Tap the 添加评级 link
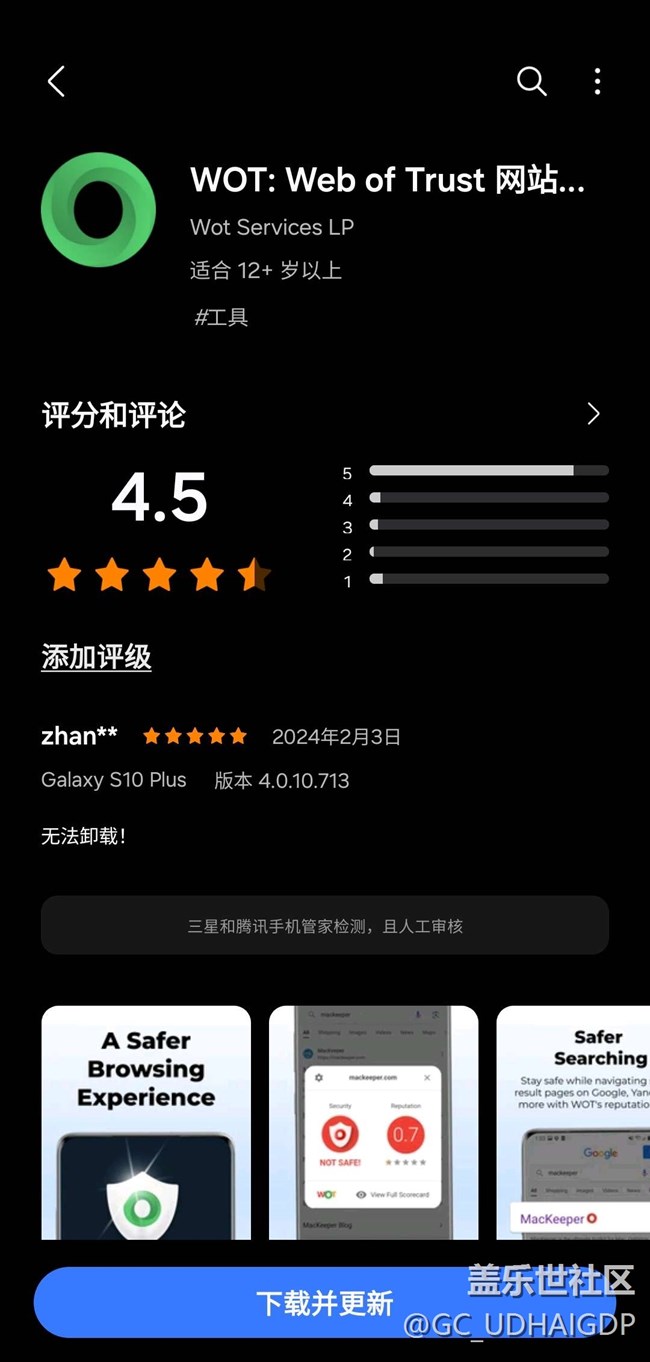 pos(96,657)
